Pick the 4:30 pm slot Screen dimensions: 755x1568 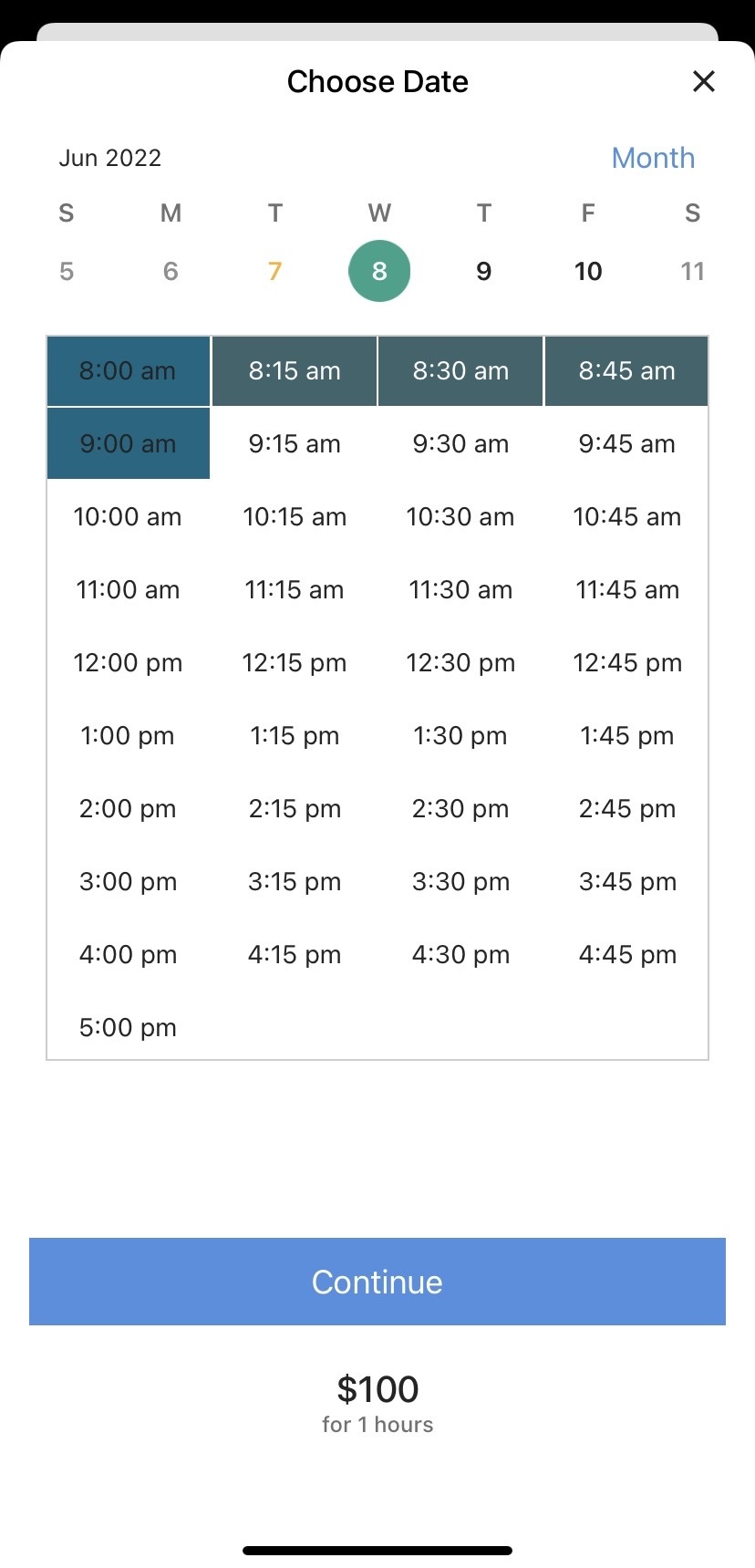pyautogui.click(x=460, y=955)
